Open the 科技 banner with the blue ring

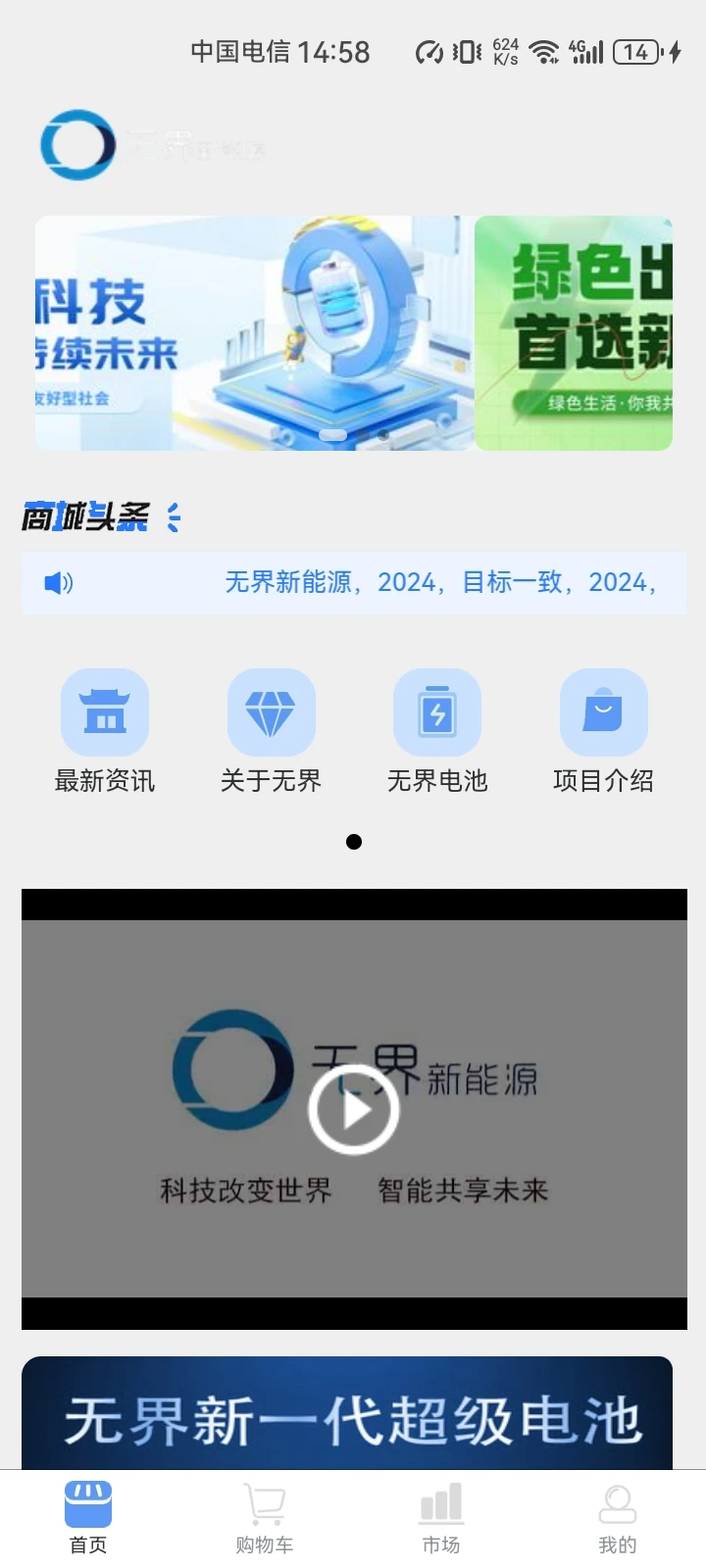tap(254, 333)
